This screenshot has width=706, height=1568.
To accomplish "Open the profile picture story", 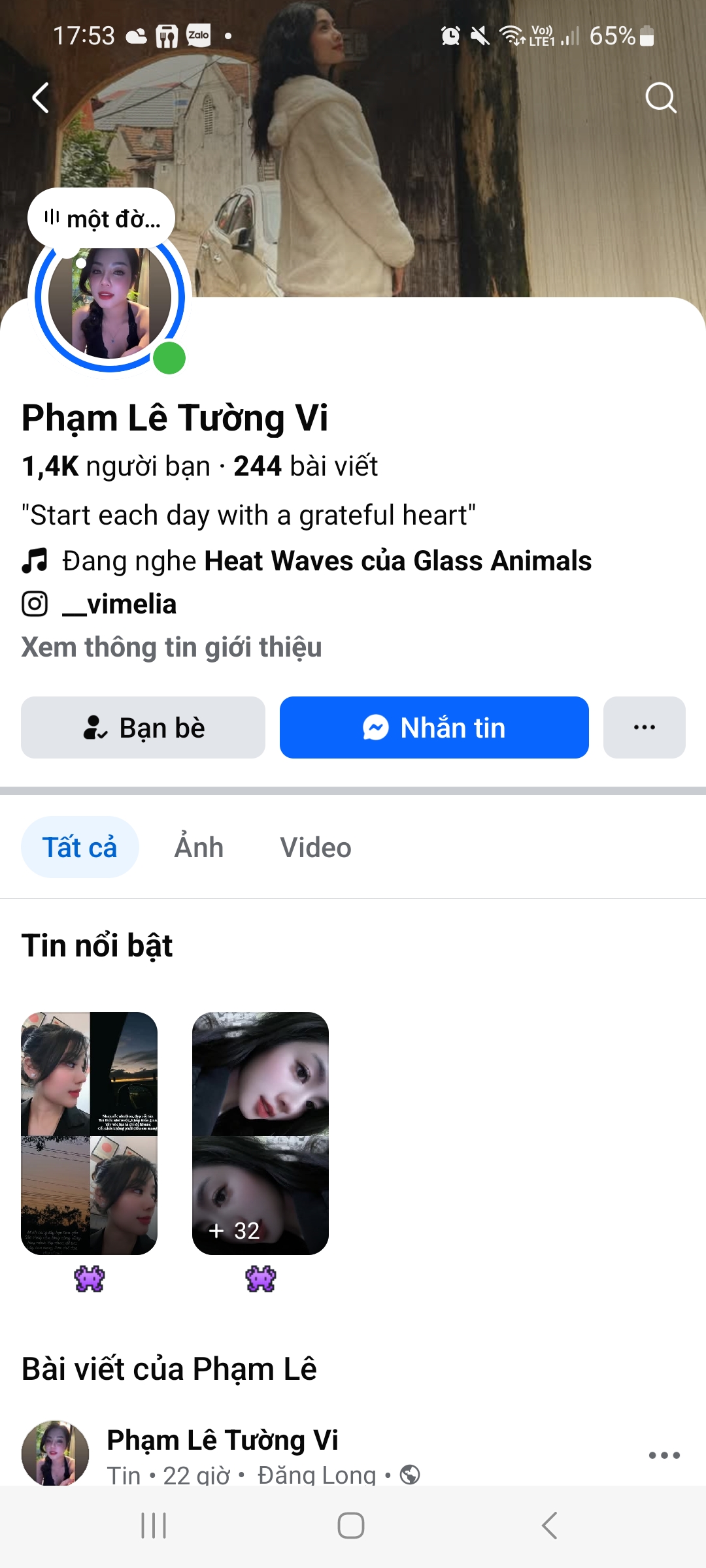I will click(x=110, y=298).
